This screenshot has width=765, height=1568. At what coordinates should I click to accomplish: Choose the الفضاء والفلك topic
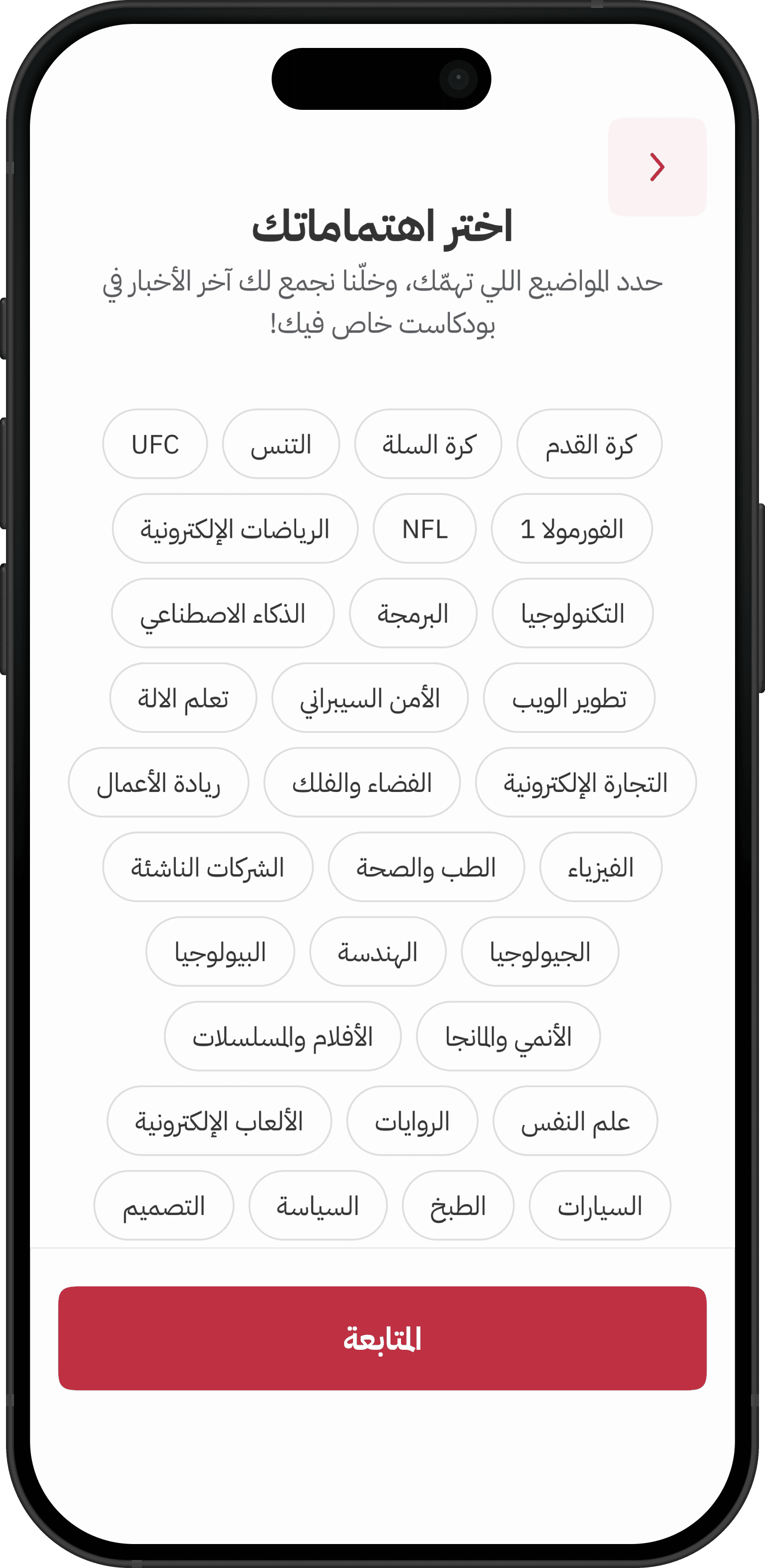click(362, 782)
